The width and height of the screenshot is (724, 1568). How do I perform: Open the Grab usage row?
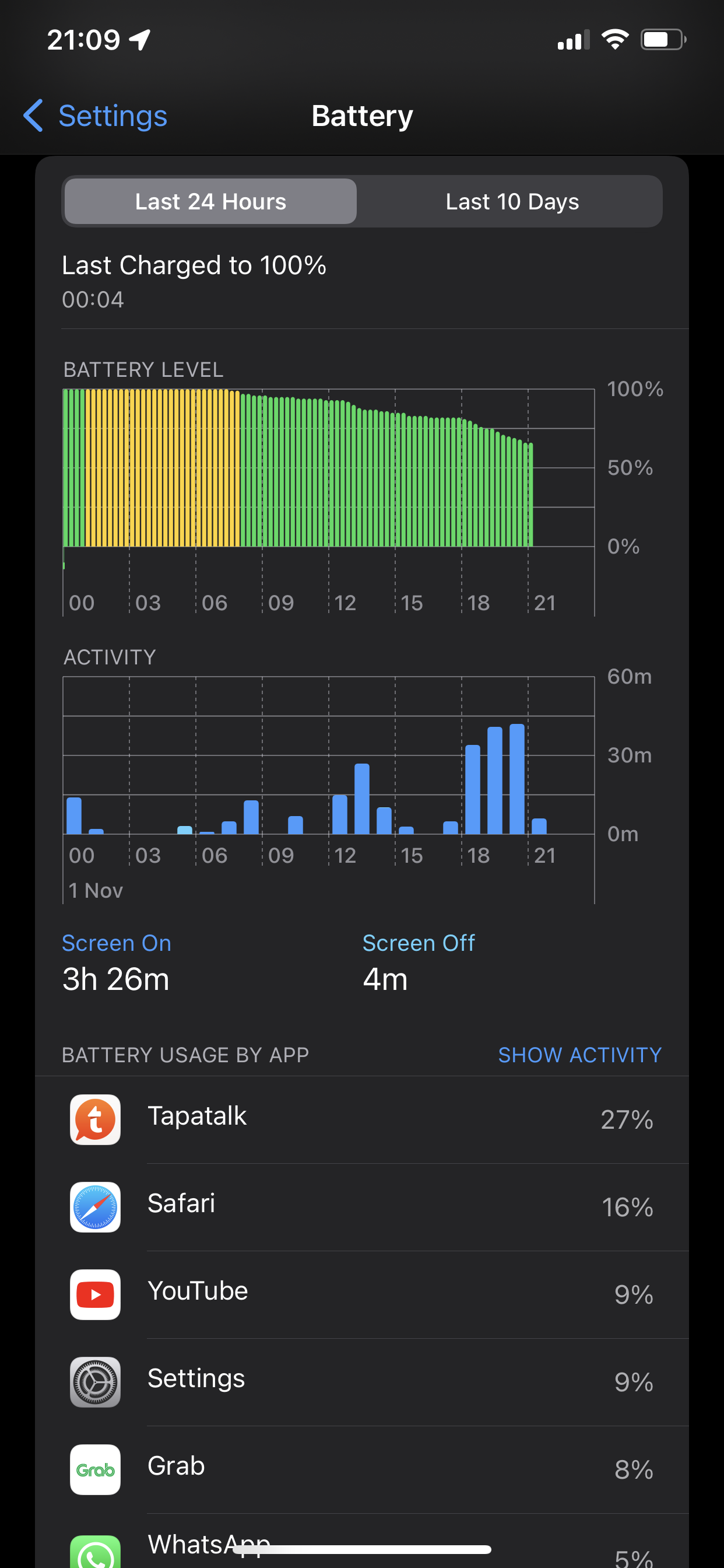click(361, 1469)
